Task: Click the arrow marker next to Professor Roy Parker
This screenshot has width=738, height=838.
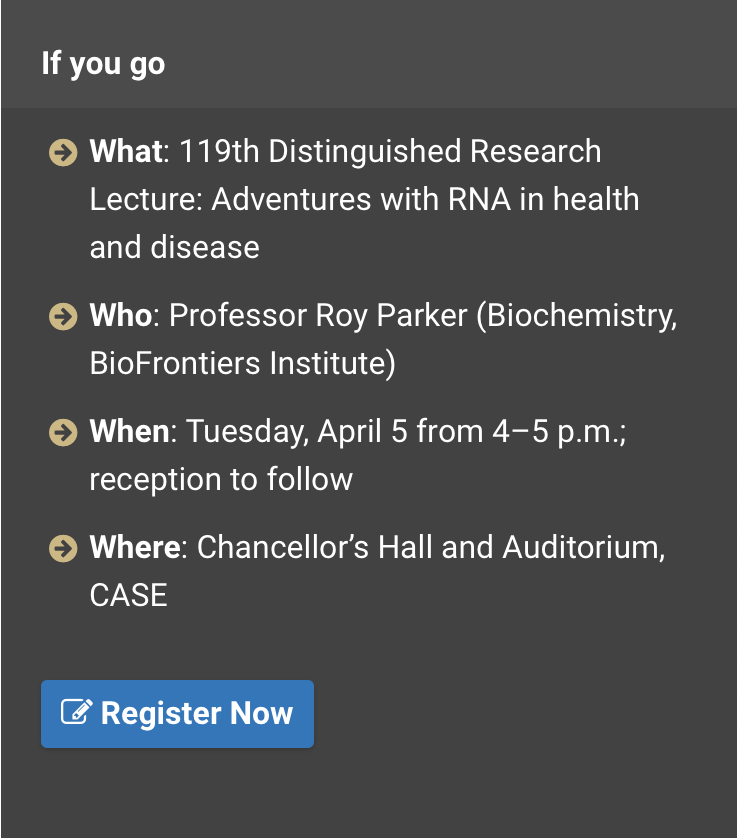Action: (63, 317)
